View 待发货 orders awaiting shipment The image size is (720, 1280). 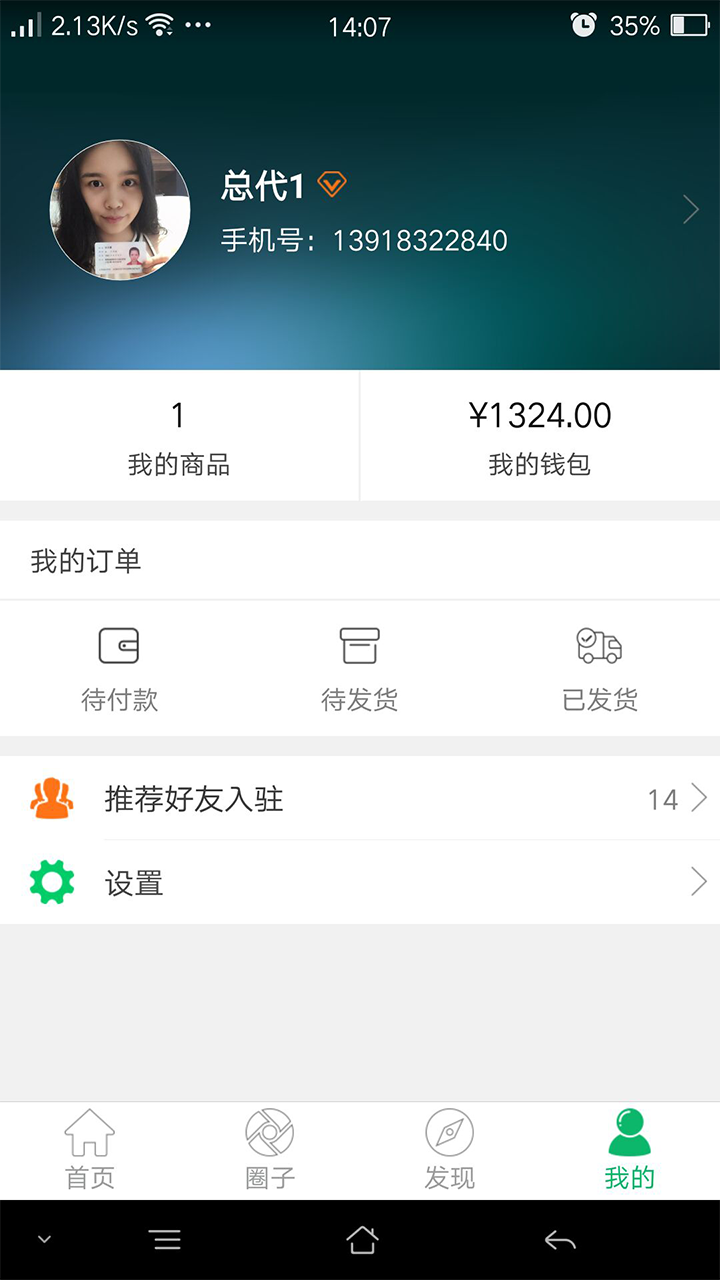click(x=360, y=668)
